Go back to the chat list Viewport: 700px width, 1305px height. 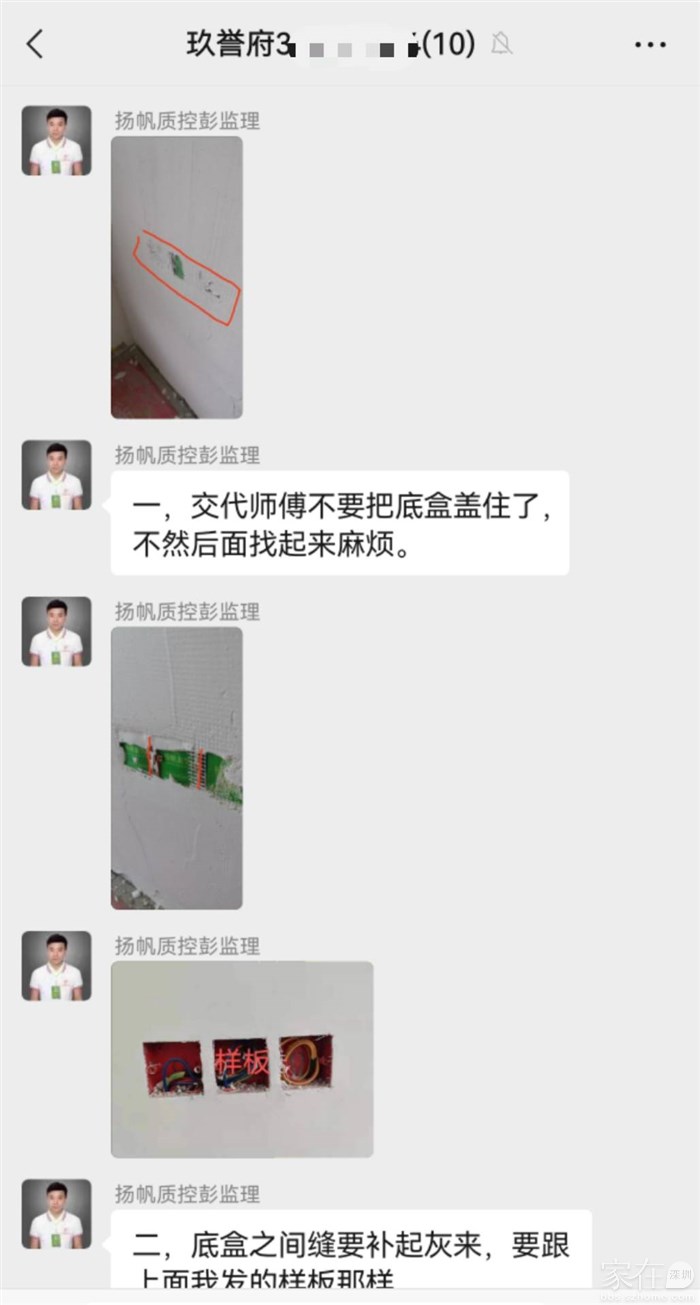point(35,44)
